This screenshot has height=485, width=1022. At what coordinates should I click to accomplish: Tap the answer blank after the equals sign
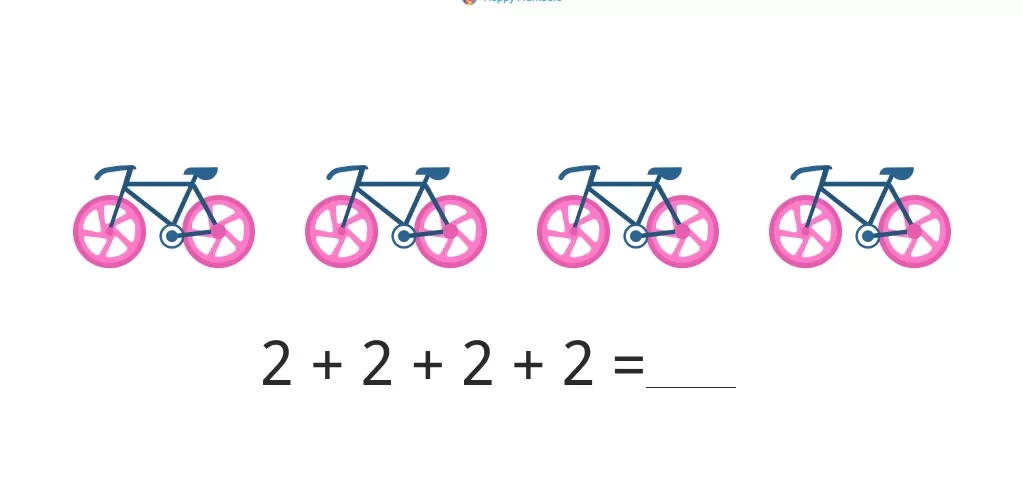[x=690, y=368]
